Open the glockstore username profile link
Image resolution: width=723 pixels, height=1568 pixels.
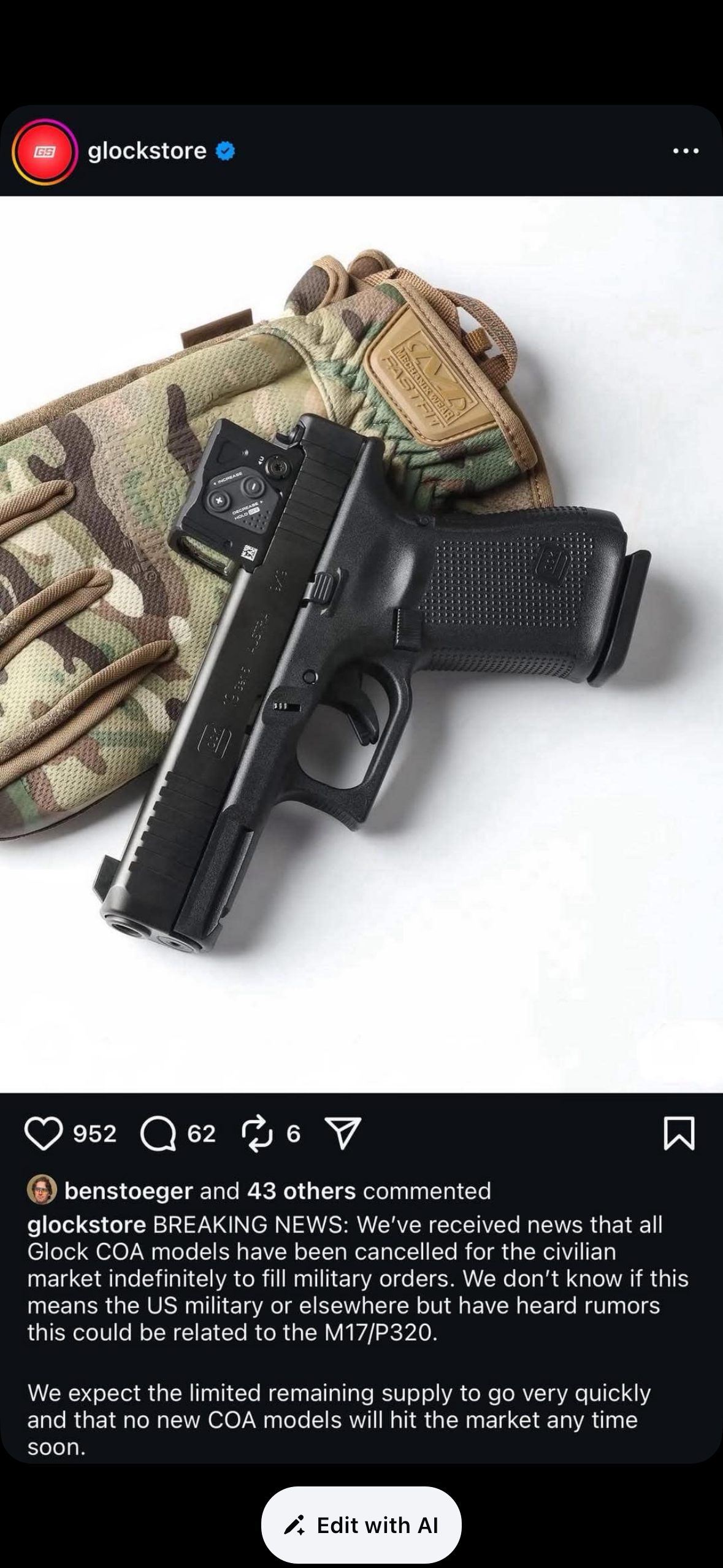(x=147, y=151)
